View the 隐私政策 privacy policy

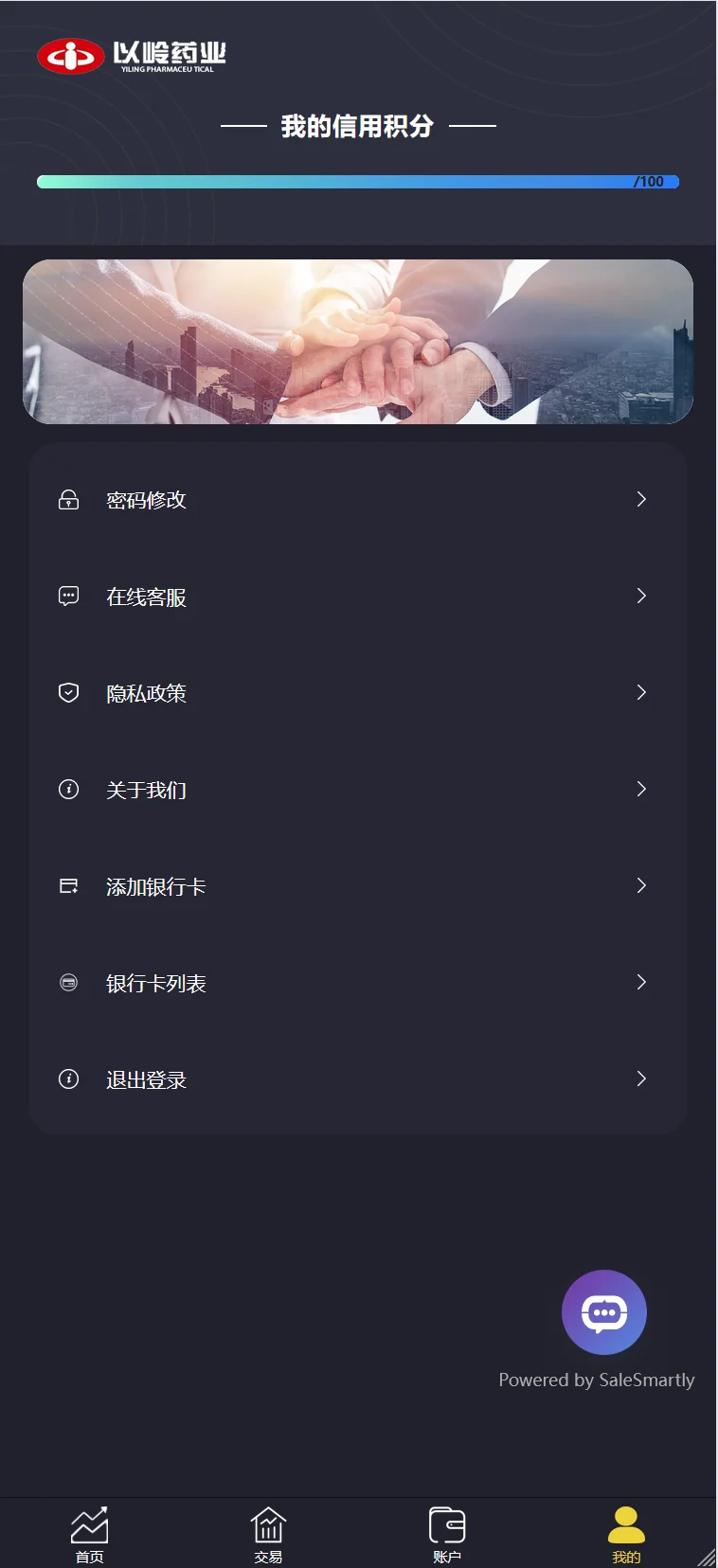(357, 693)
